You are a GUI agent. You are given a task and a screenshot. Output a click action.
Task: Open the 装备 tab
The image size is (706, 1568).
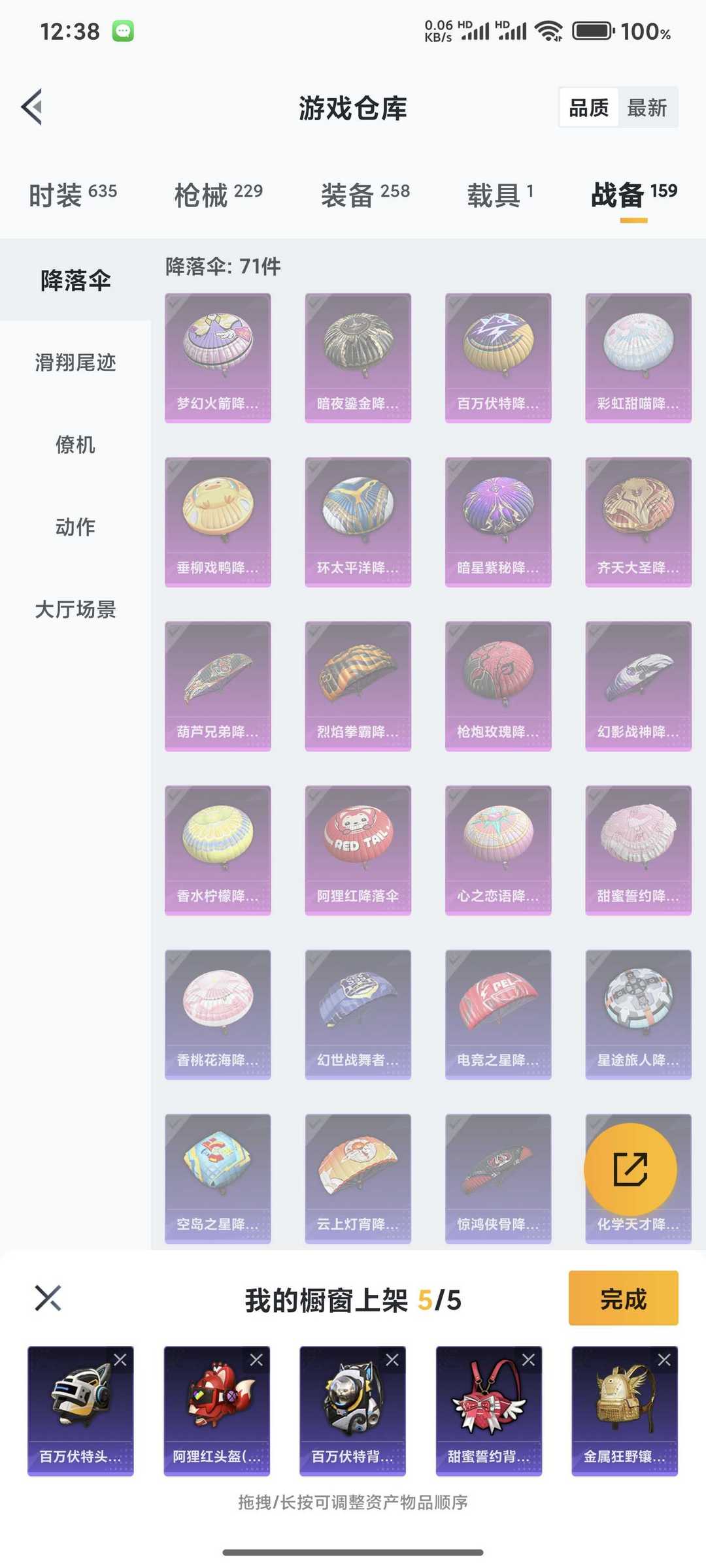365,194
